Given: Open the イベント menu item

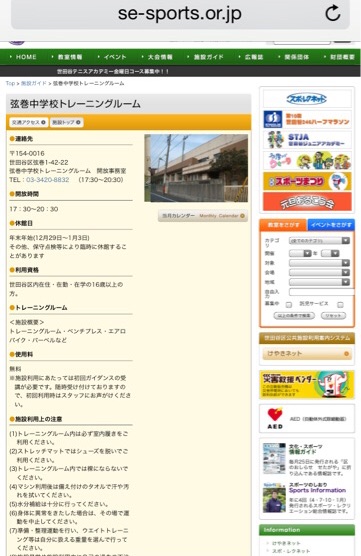Looking at the screenshot, I should [112, 57].
